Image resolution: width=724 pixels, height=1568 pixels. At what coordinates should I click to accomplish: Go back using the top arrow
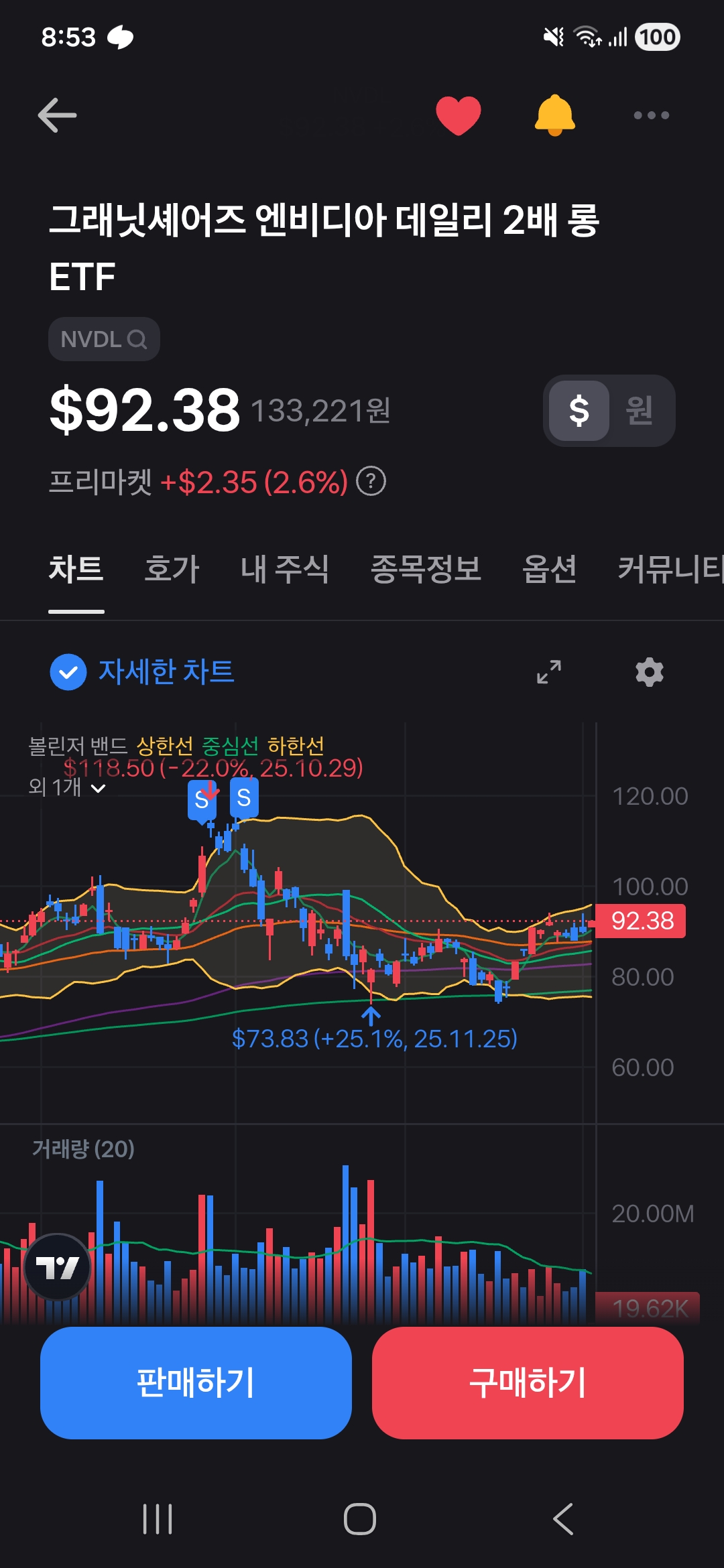tap(57, 115)
